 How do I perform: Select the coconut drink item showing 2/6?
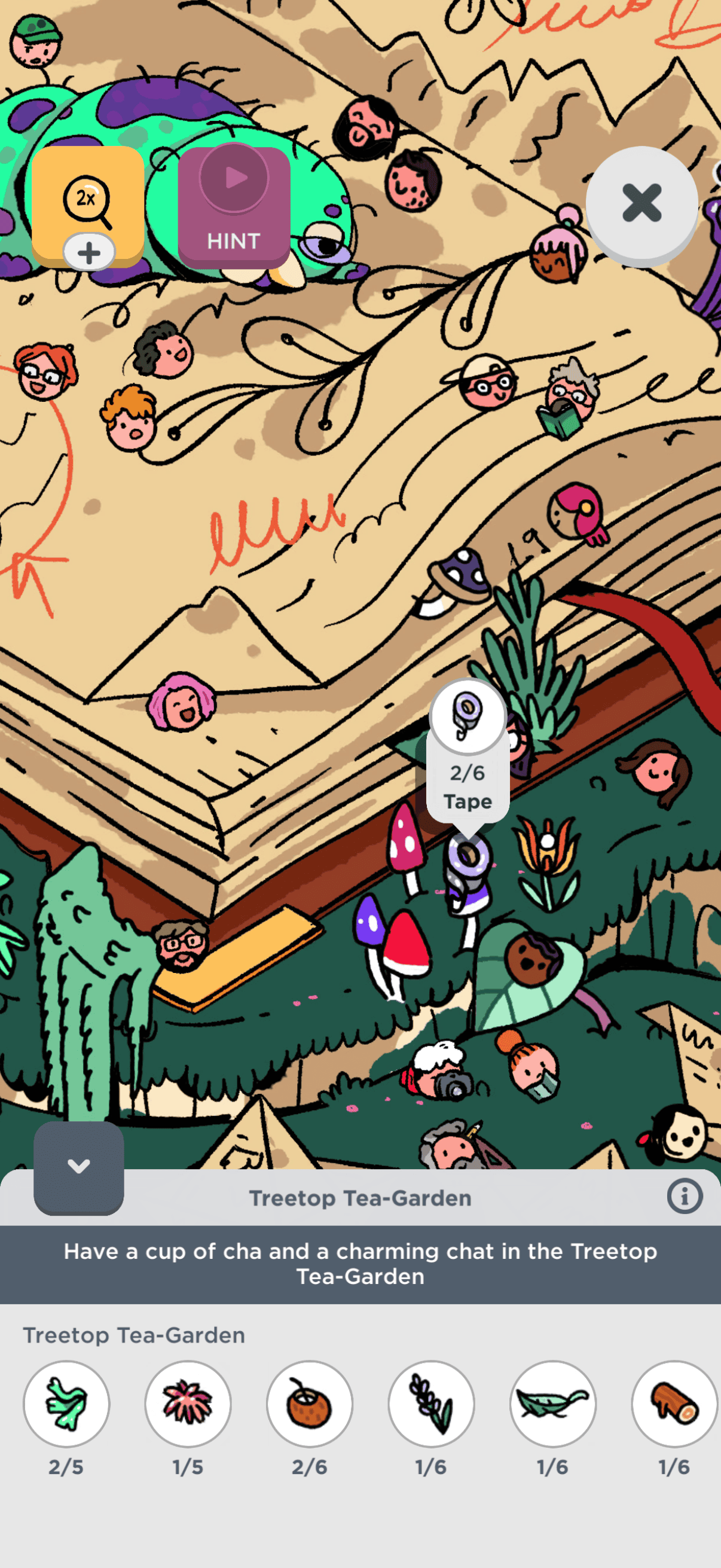(309, 1404)
